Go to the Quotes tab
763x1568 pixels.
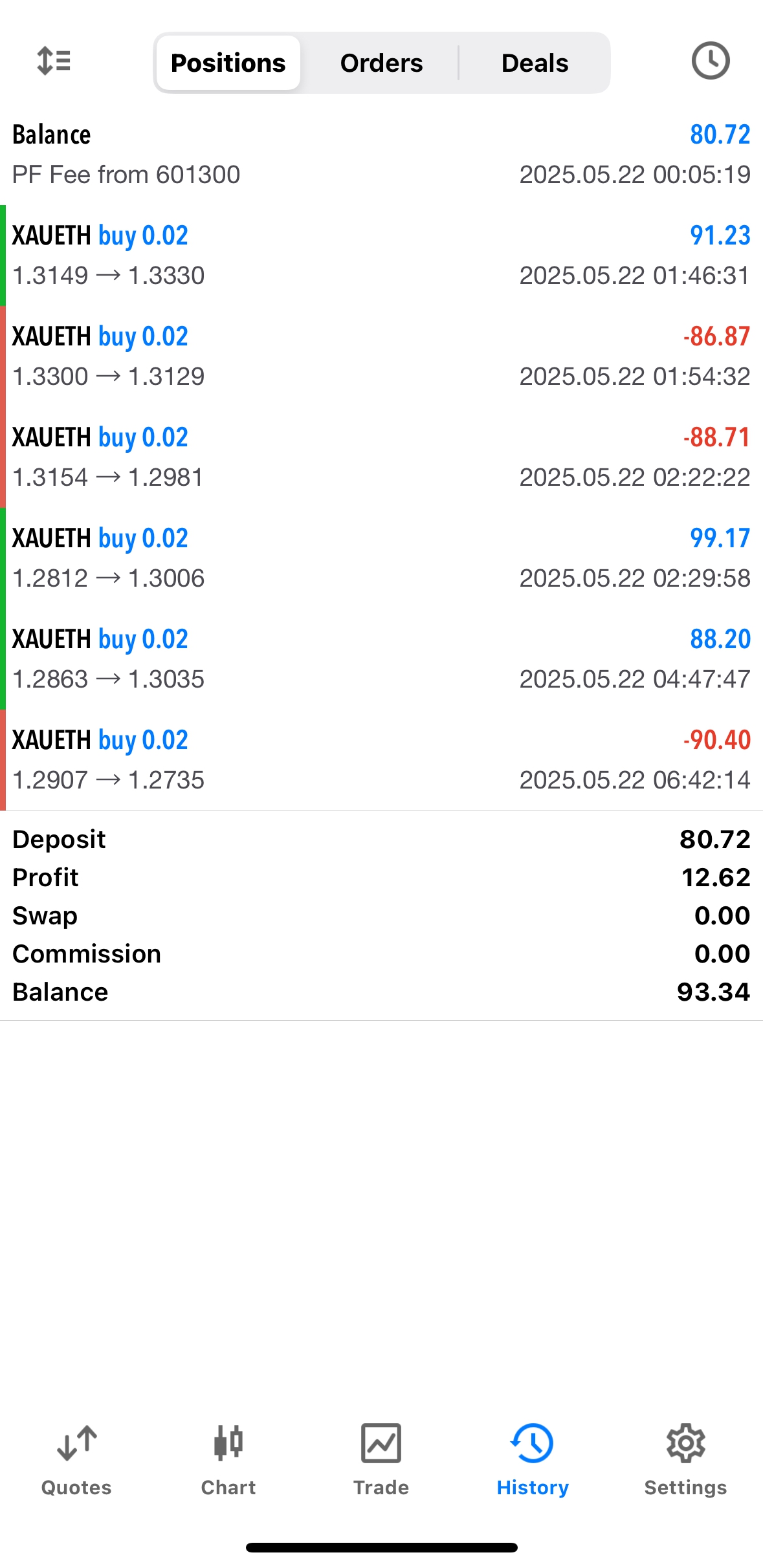pos(76,1459)
